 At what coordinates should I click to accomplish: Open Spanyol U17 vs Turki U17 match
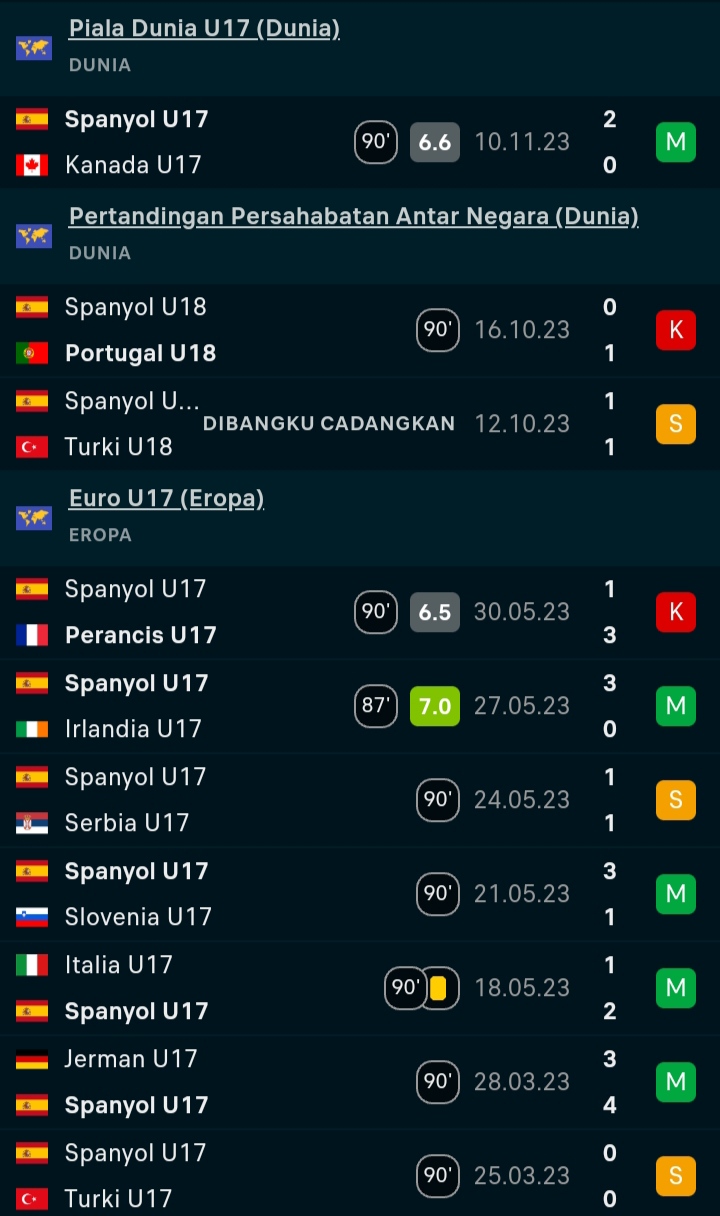(300, 1176)
